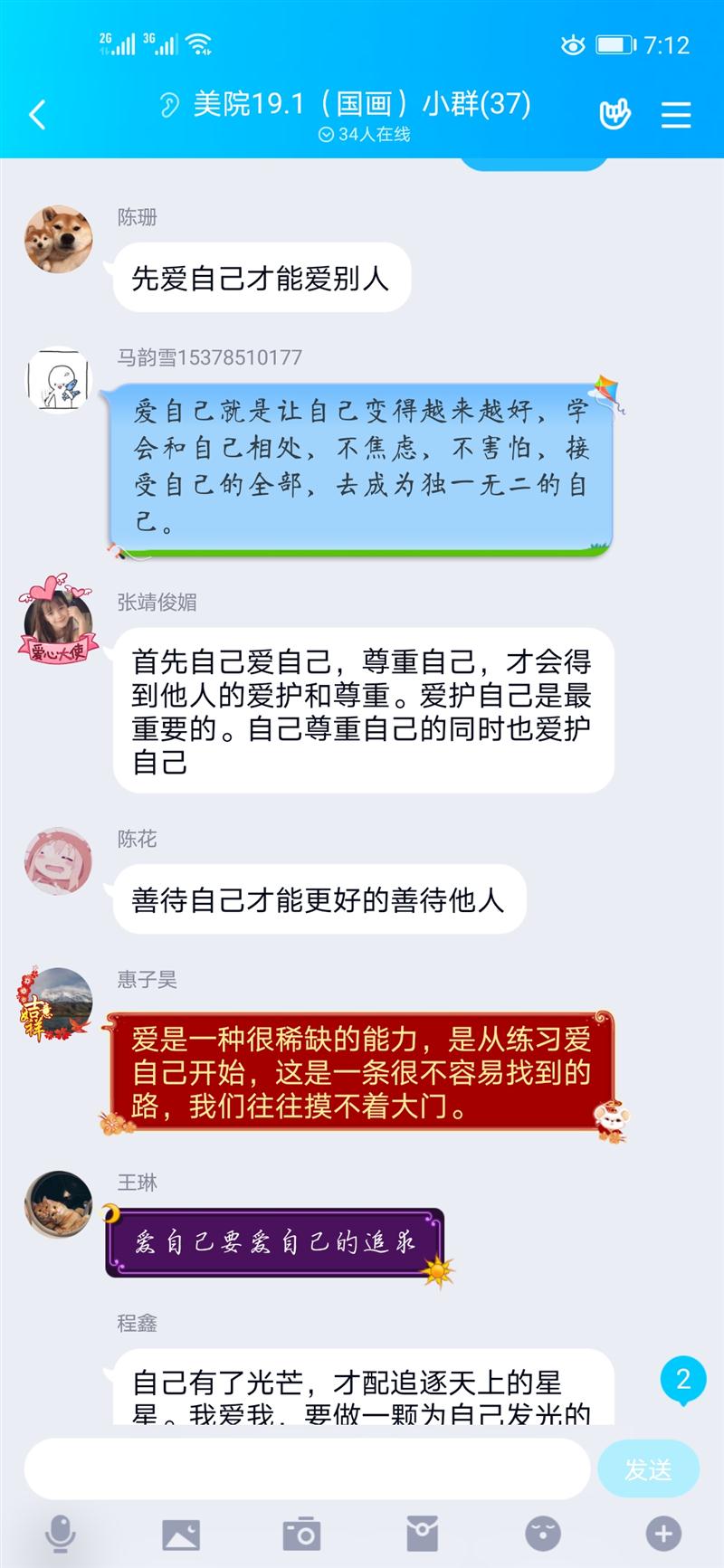Open group title 美院19.1 小群 info
Viewport: 724px width, 1568px height.
click(362, 105)
